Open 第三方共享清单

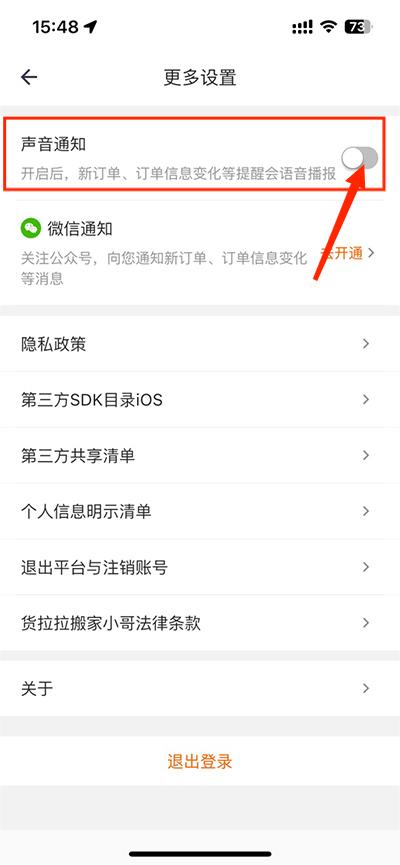200,456
